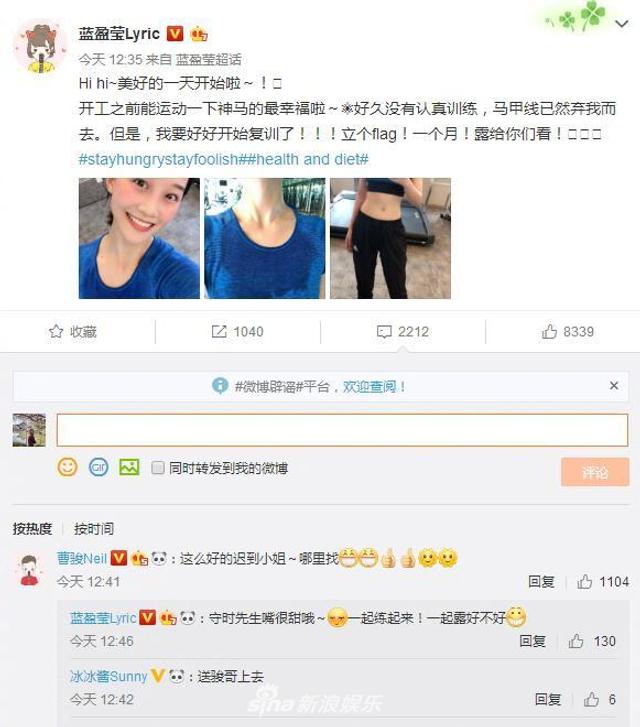Sort comments by 按时间
This screenshot has width=640, height=727.
(94, 529)
